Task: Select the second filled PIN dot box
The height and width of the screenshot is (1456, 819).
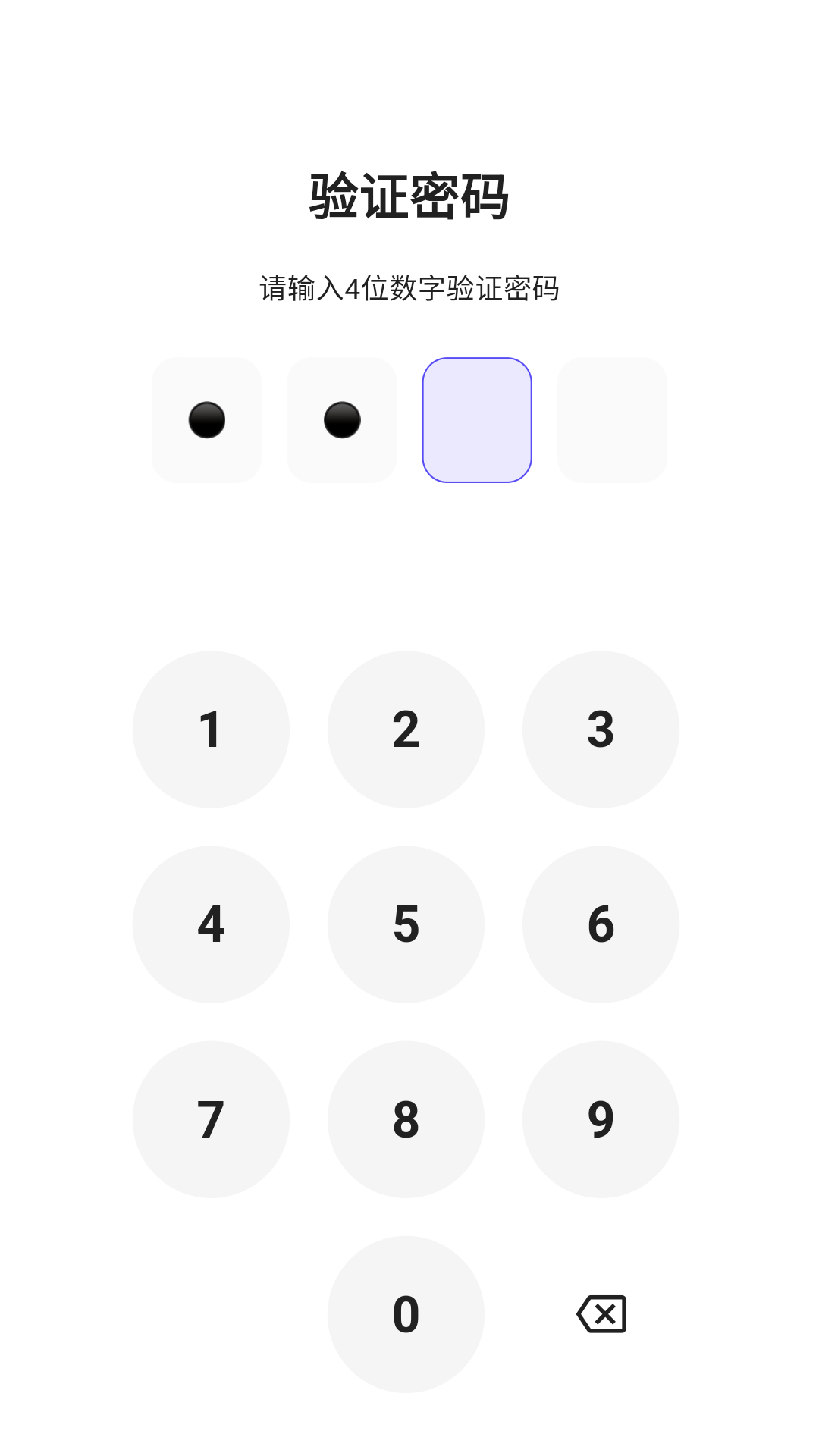Action: pos(341,419)
